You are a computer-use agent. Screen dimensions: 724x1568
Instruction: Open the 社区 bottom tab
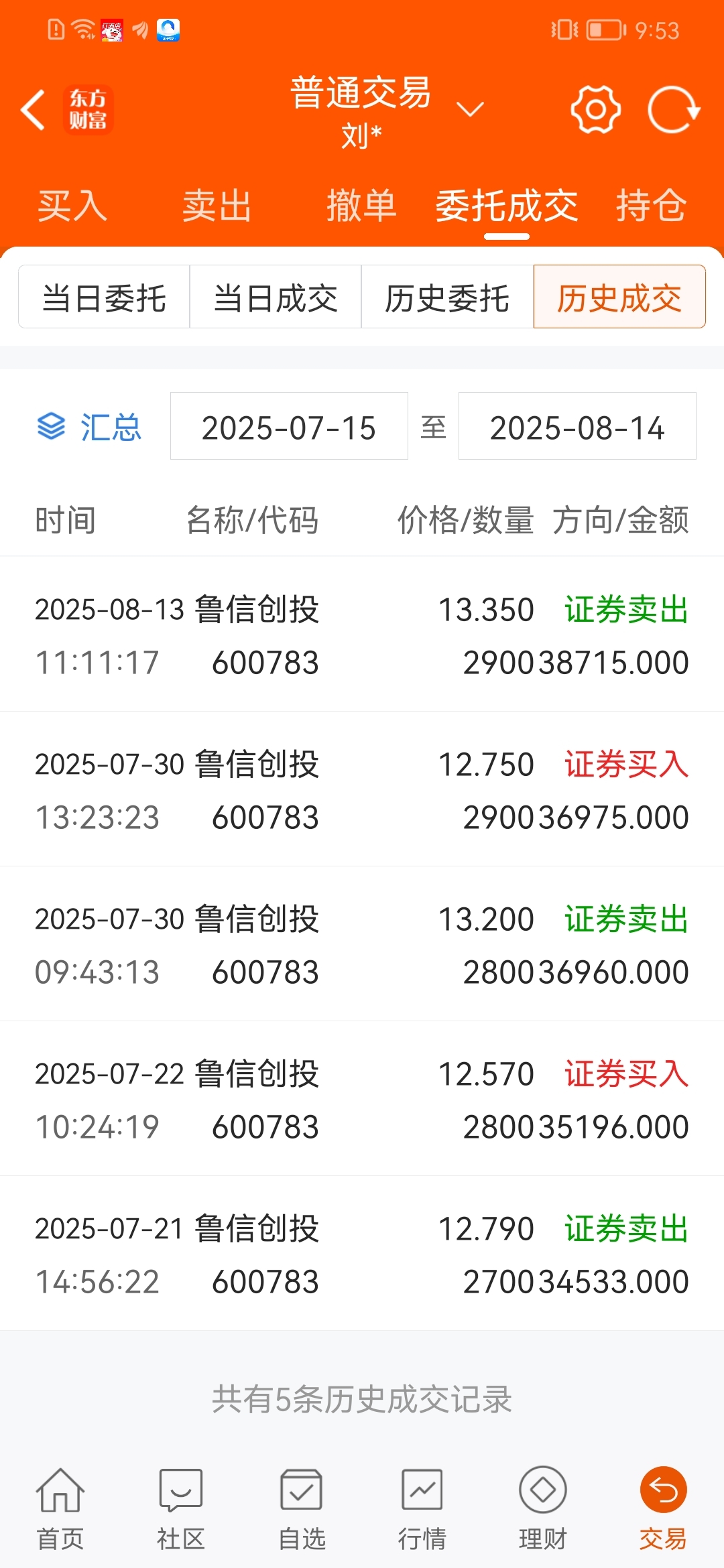pyautogui.click(x=181, y=1509)
